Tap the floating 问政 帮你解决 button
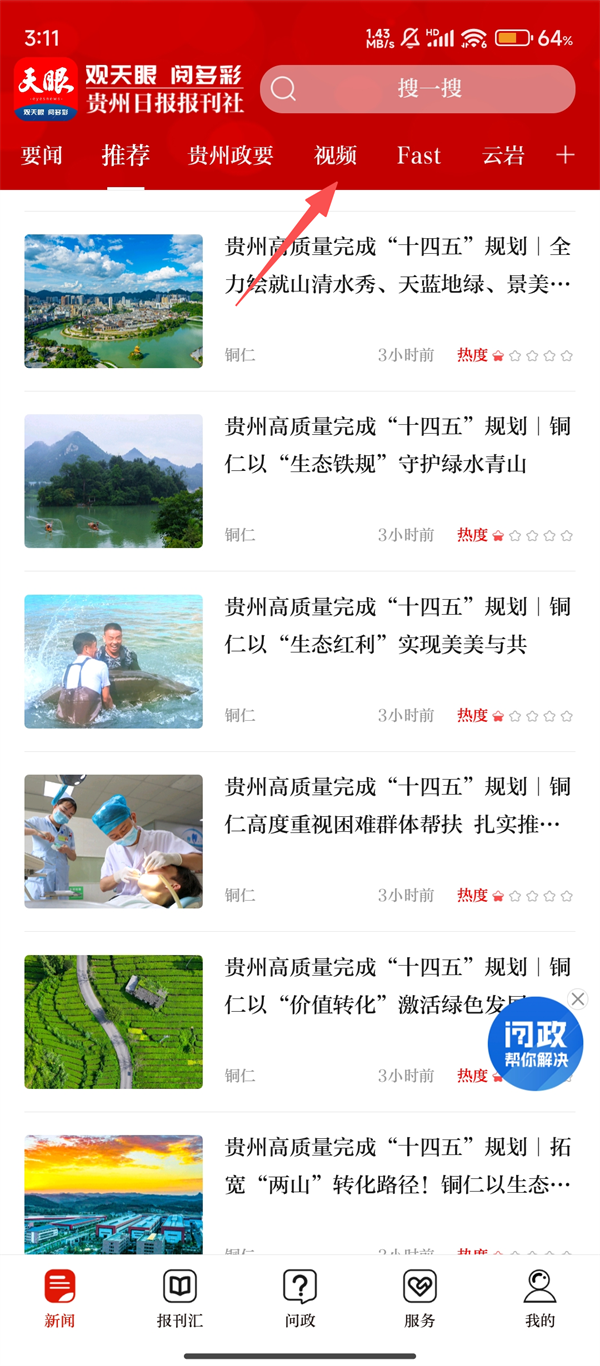Screen dimensions: 600x1366 (535, 1045)
